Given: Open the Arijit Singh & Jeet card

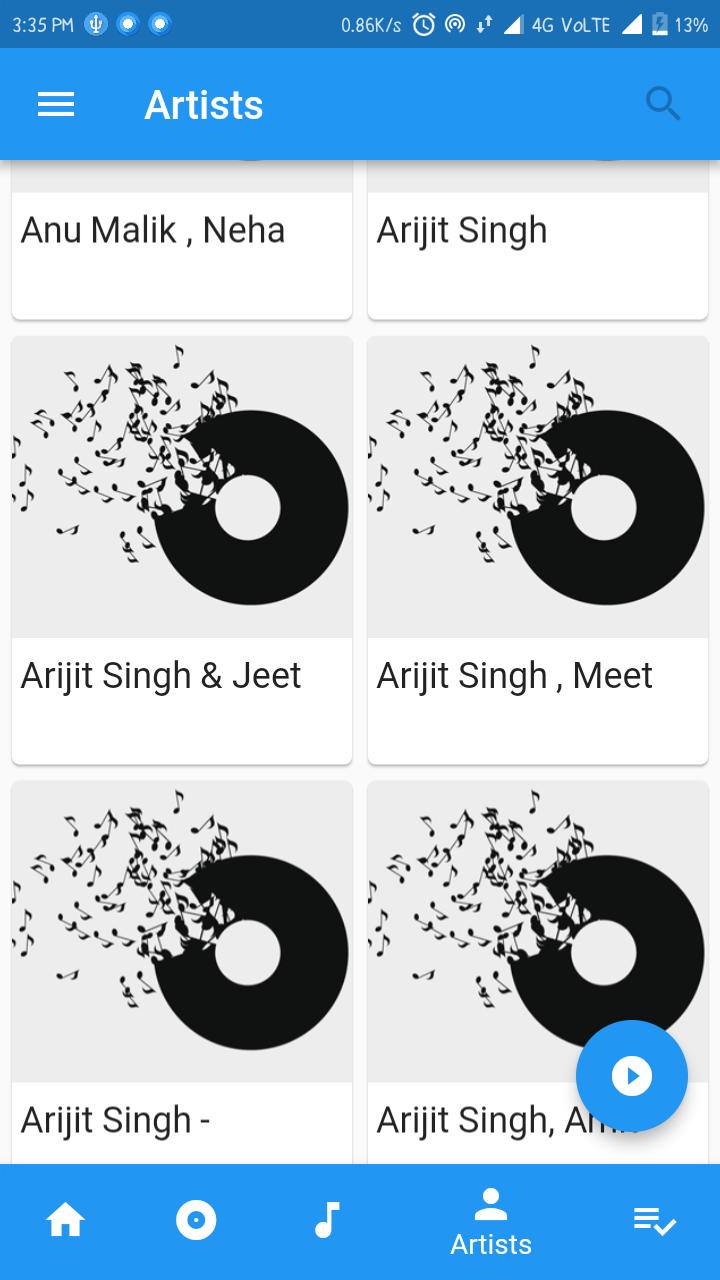Looking at the screenshot, I should (182, 550).
